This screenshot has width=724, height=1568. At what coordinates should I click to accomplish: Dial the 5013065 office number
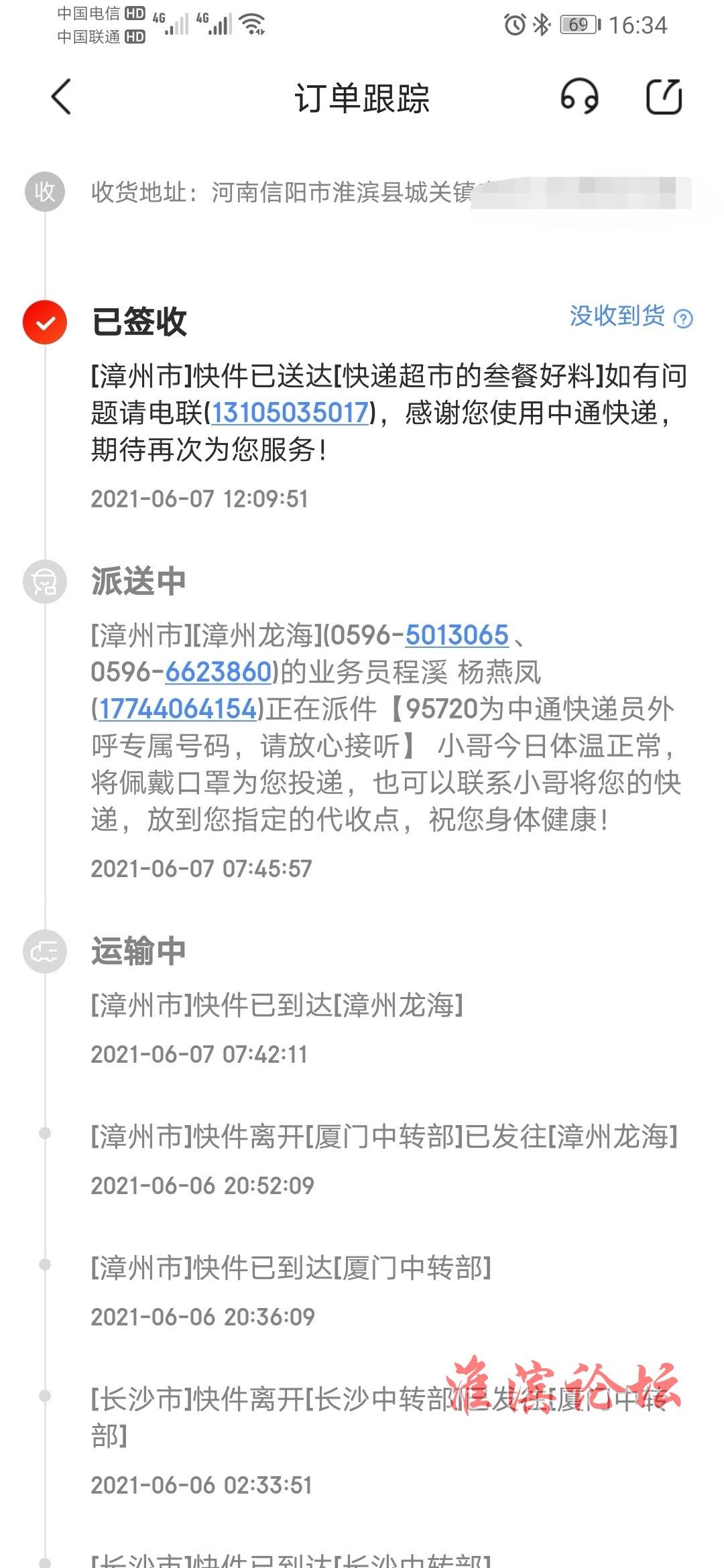(457, 635)
